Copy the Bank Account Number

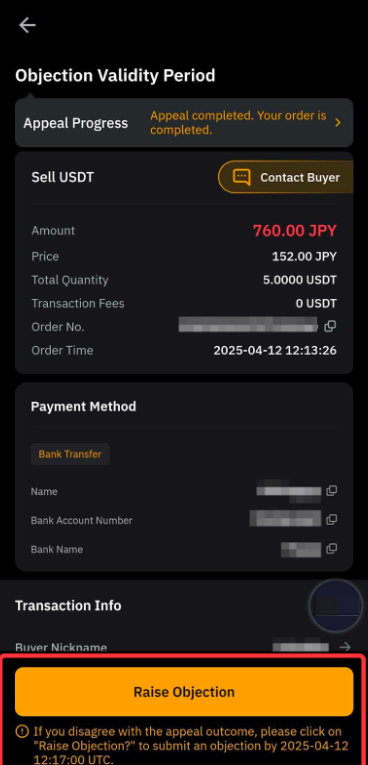click(331, 520)
